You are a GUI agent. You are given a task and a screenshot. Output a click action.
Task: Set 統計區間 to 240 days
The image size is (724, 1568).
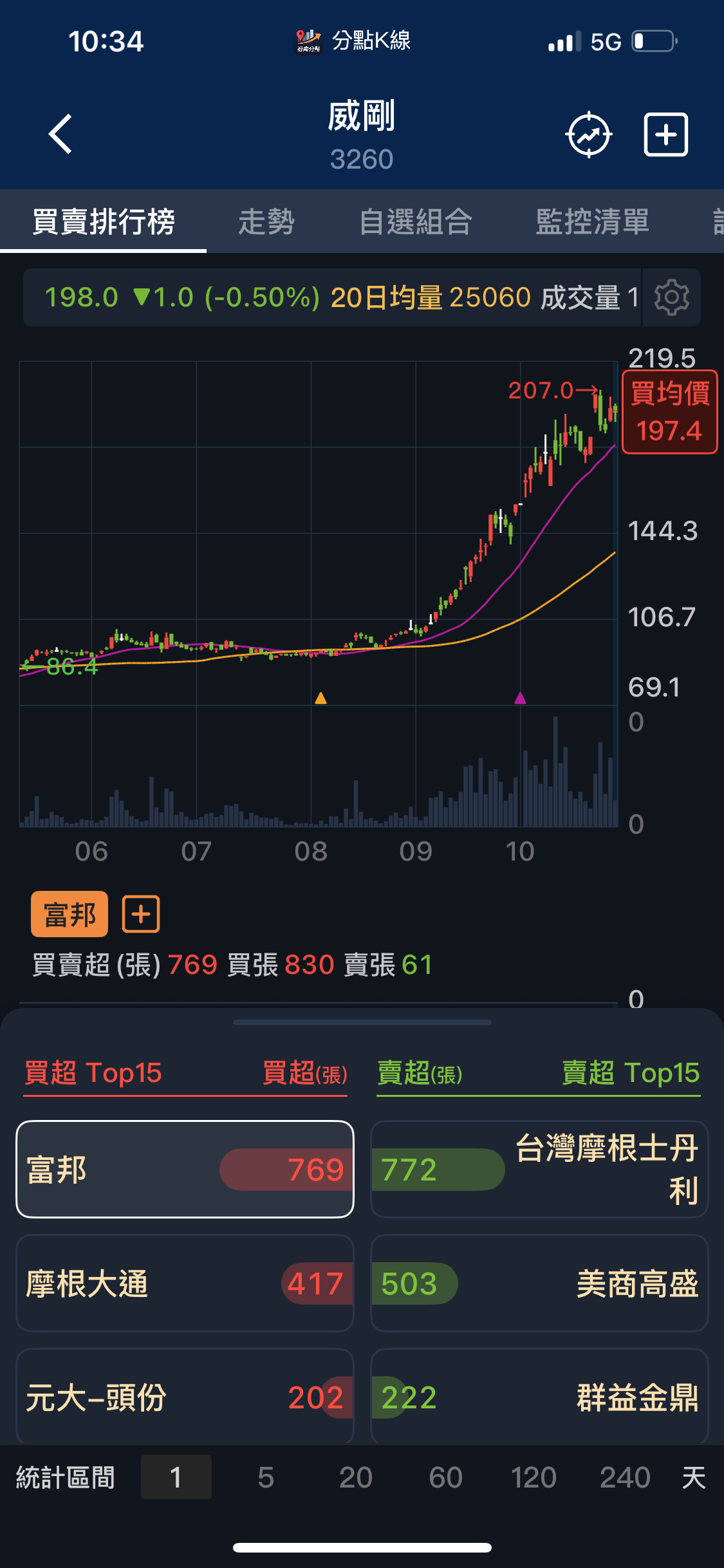(x=625, y=1477)
